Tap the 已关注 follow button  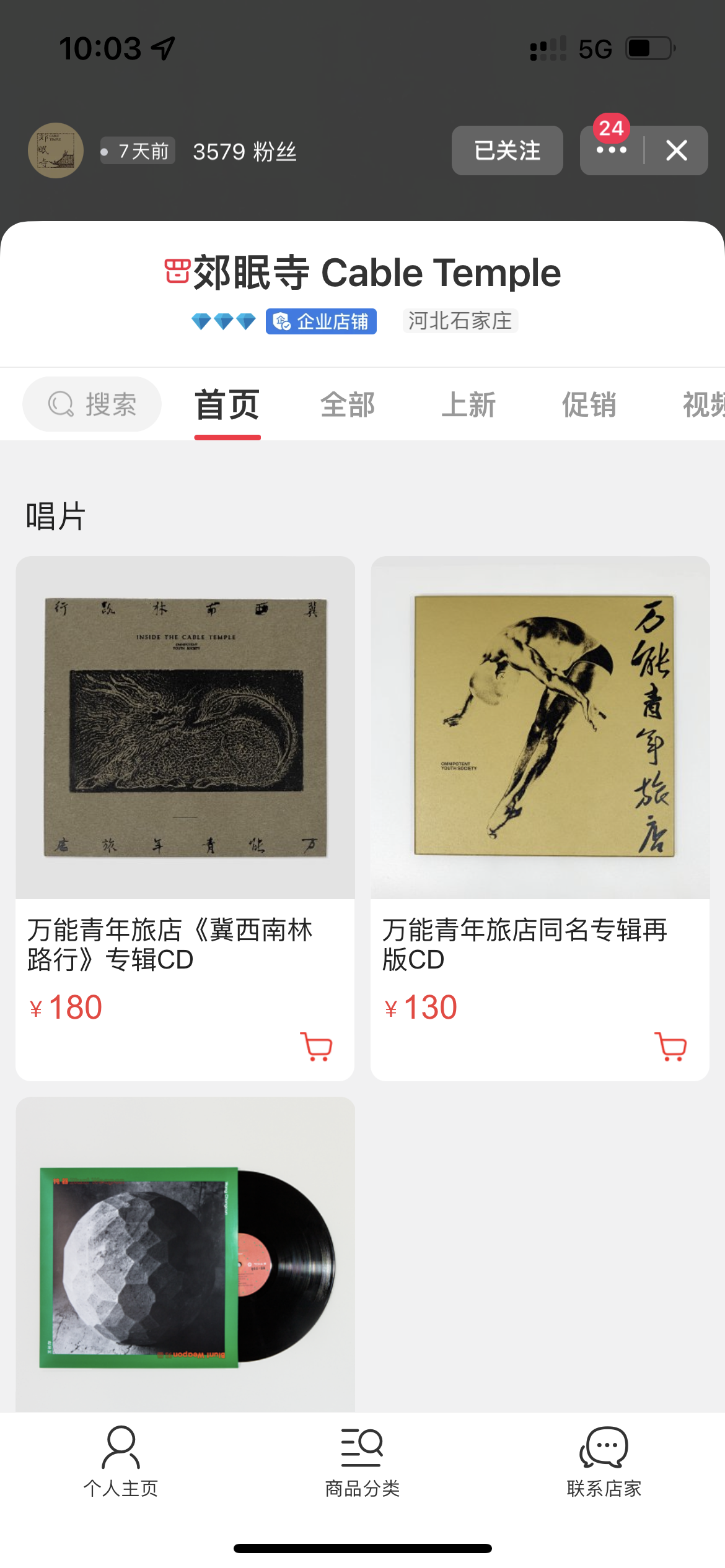click(x=507, y=150)
